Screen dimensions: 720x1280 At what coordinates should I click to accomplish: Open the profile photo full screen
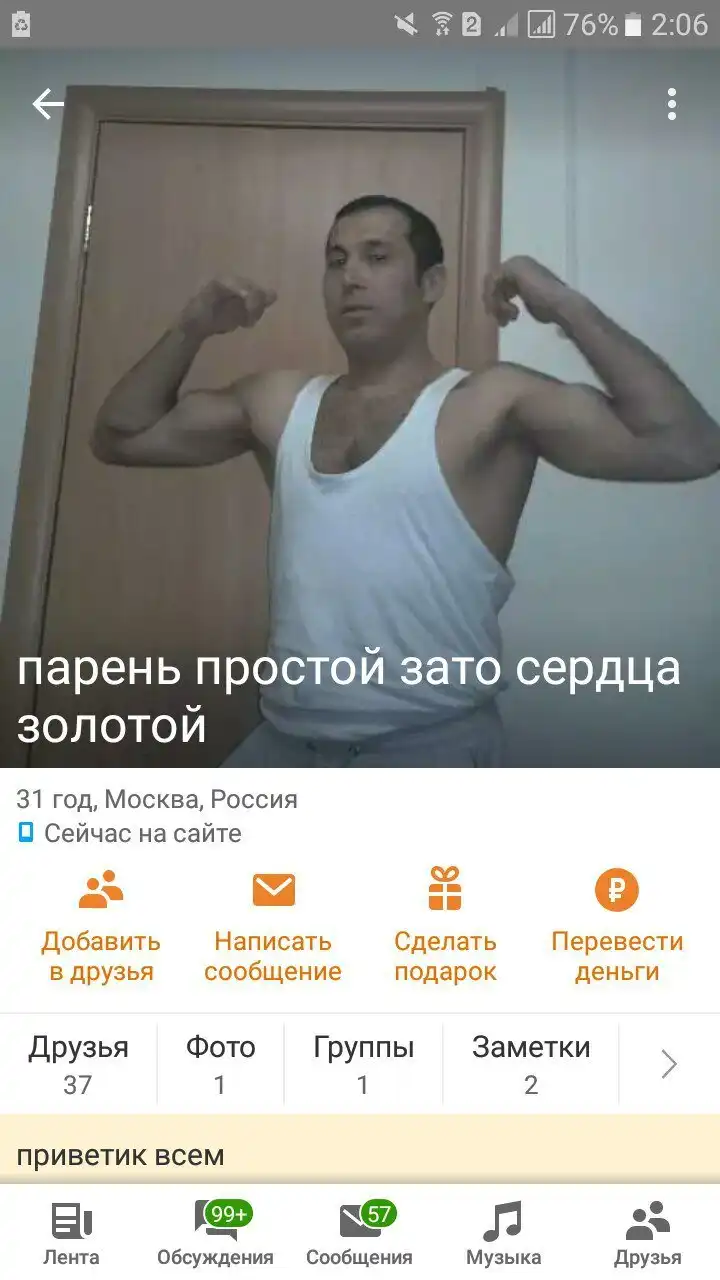coord(360,400)
